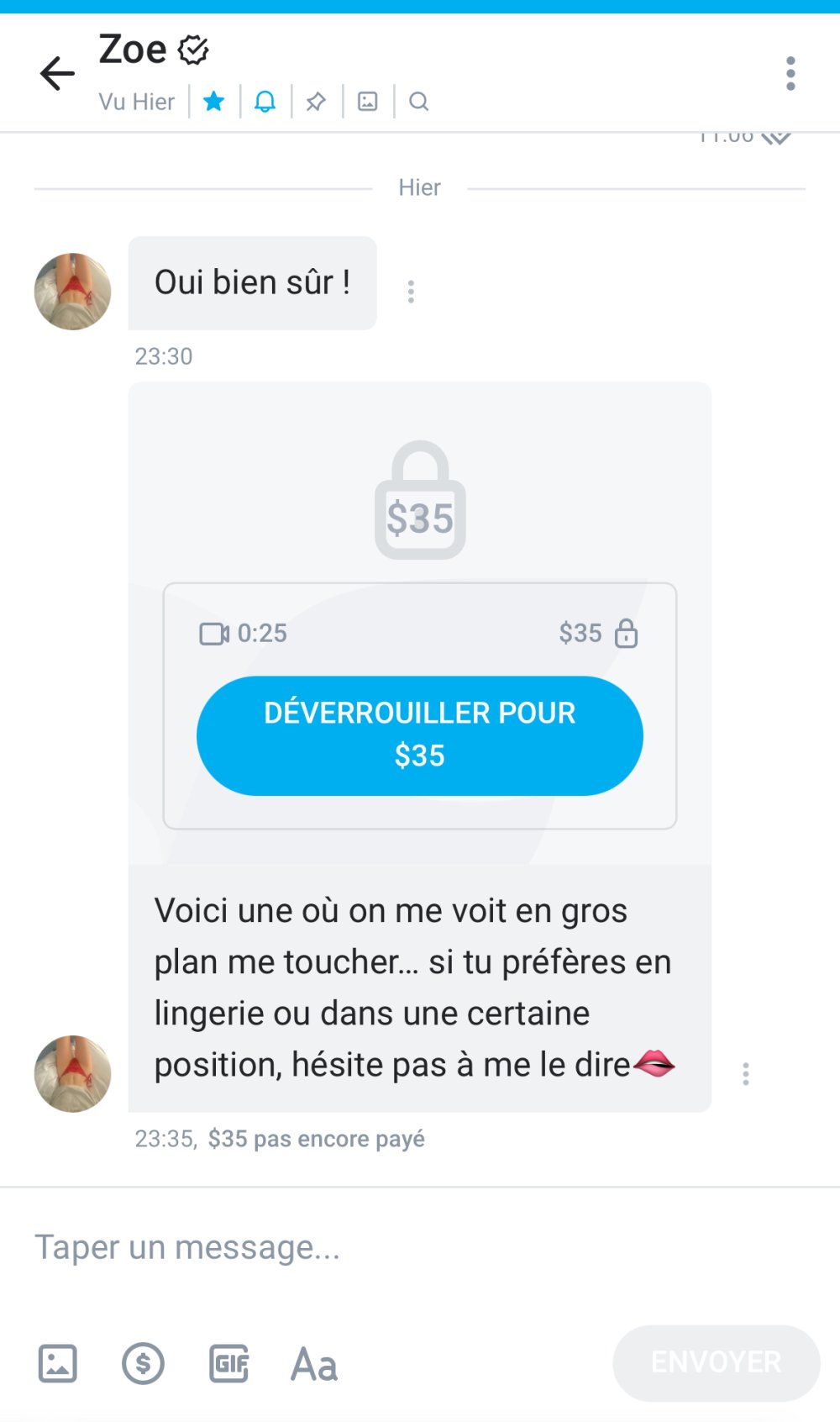This screenshot has height=1422, width=840.
Task: Tap Déverrouiller pour $35
Action: click(x=419, y=735)
